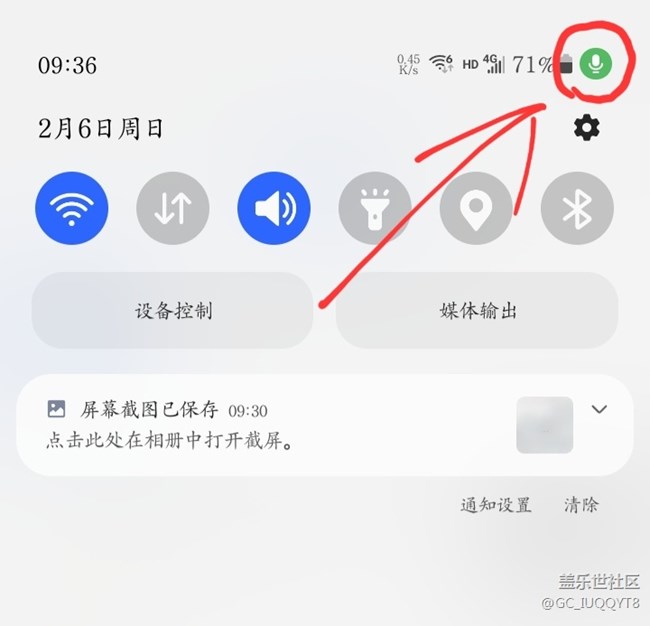
Task: Open 通知设置
Action: click(496, 505)
